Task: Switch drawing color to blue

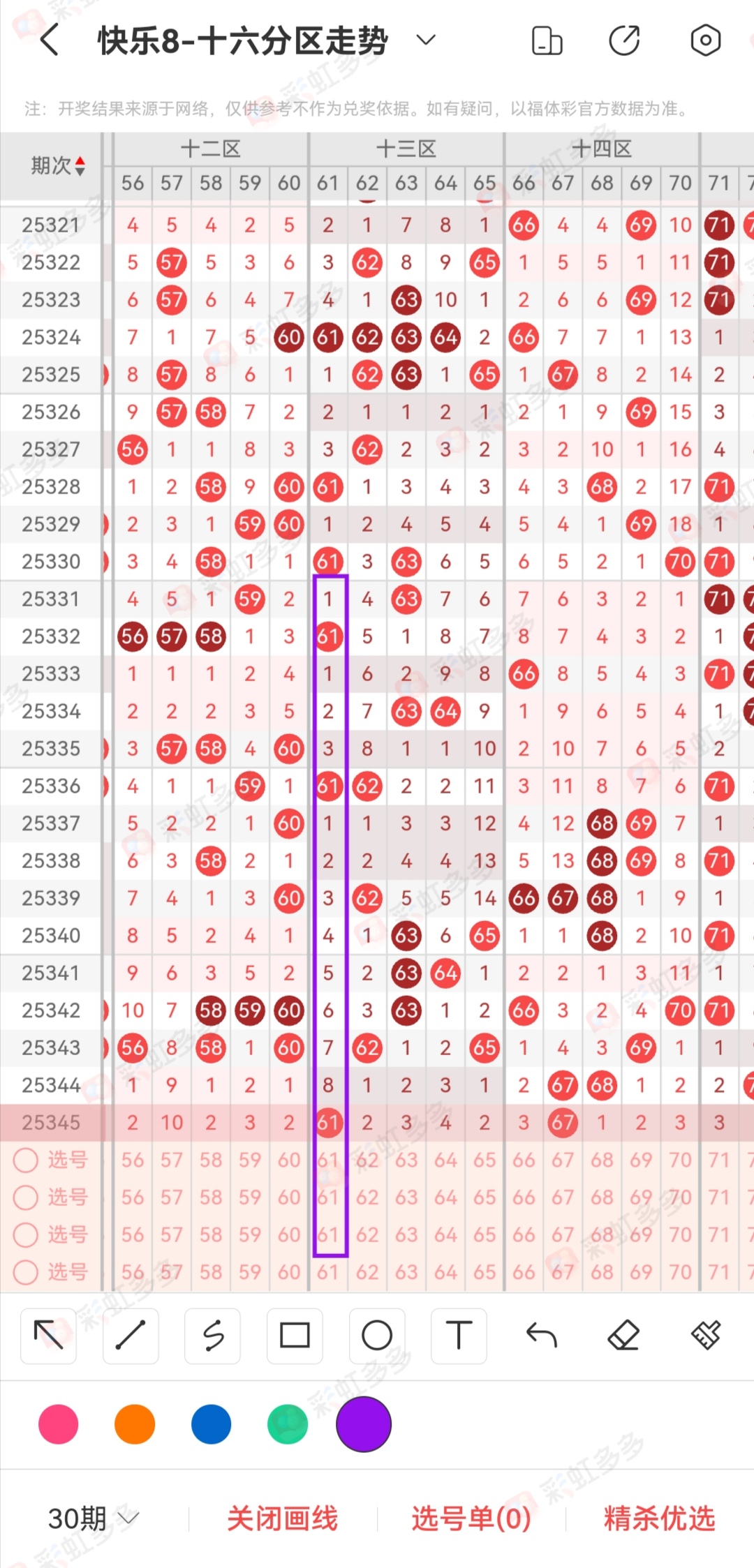Action: [211, 1424]
